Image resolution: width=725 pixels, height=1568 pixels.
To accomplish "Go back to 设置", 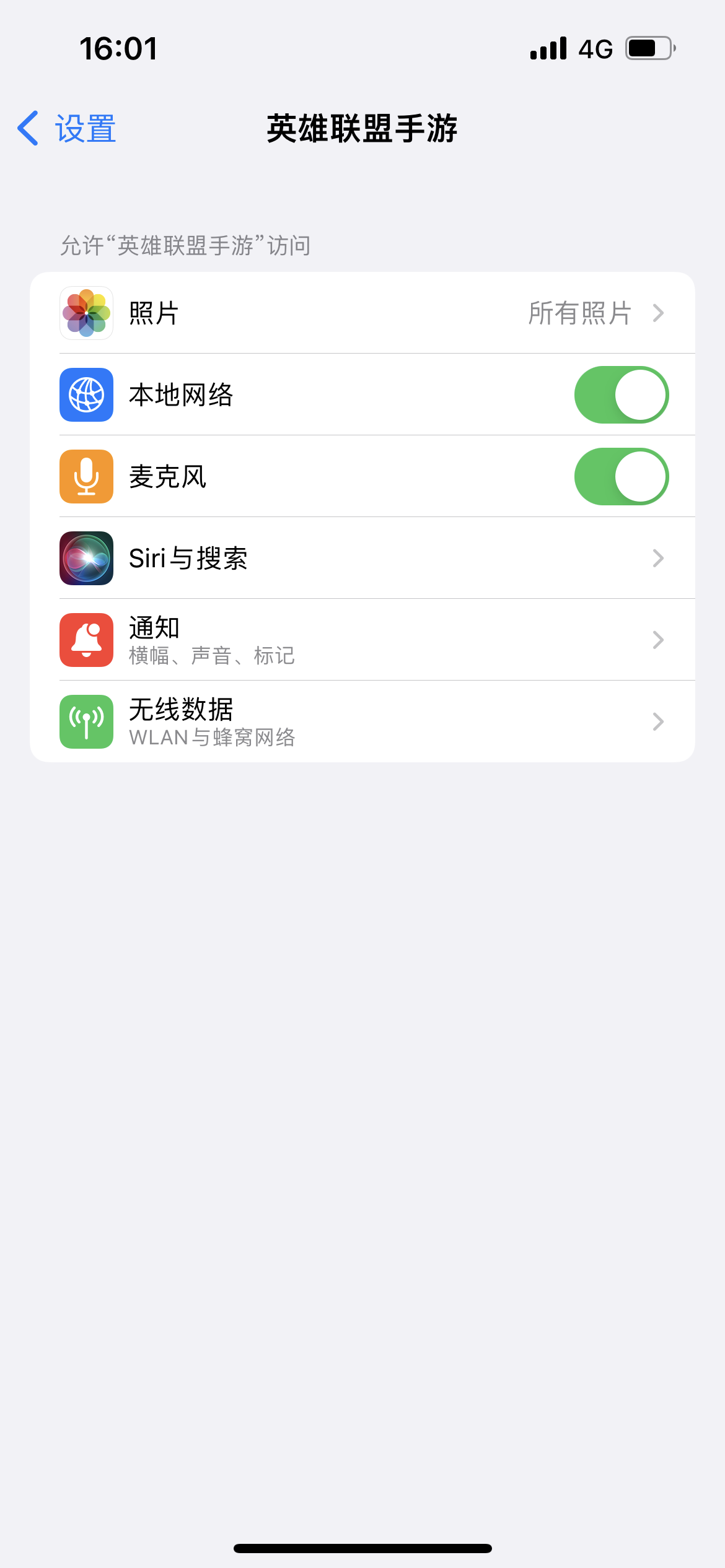I will point(67,129).
